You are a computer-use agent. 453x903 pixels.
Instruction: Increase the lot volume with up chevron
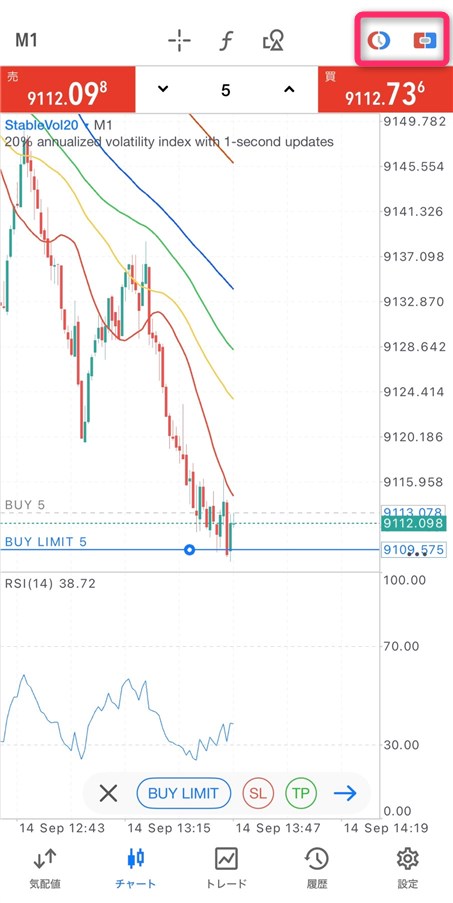[x=289, y=89]
